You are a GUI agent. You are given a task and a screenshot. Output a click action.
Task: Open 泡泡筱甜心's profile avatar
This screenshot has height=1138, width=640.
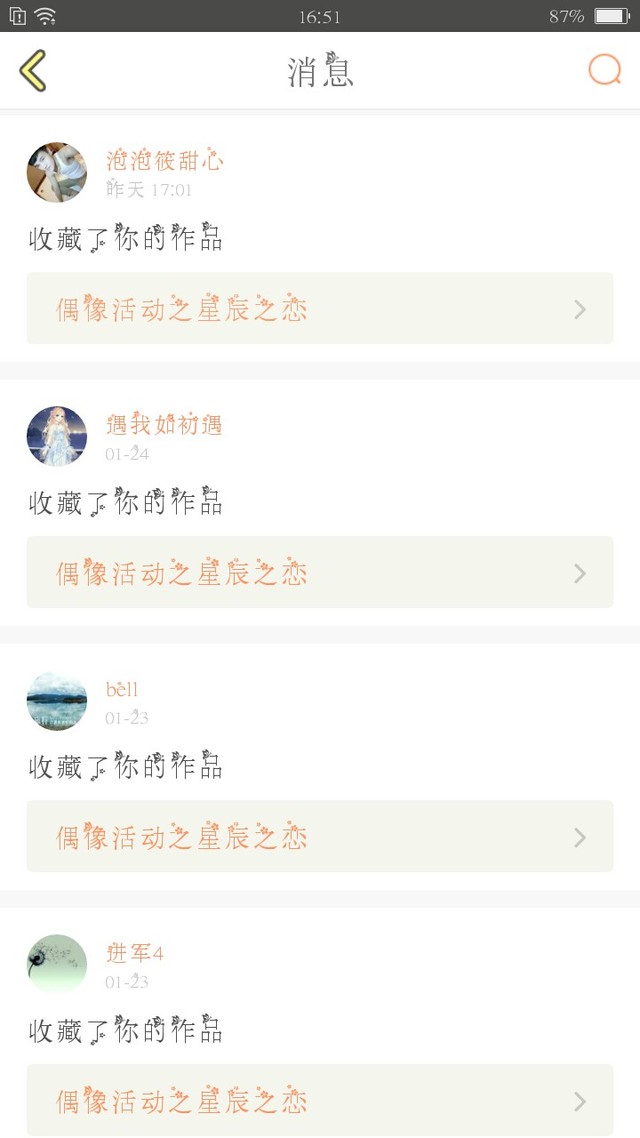tap(57, 172)
